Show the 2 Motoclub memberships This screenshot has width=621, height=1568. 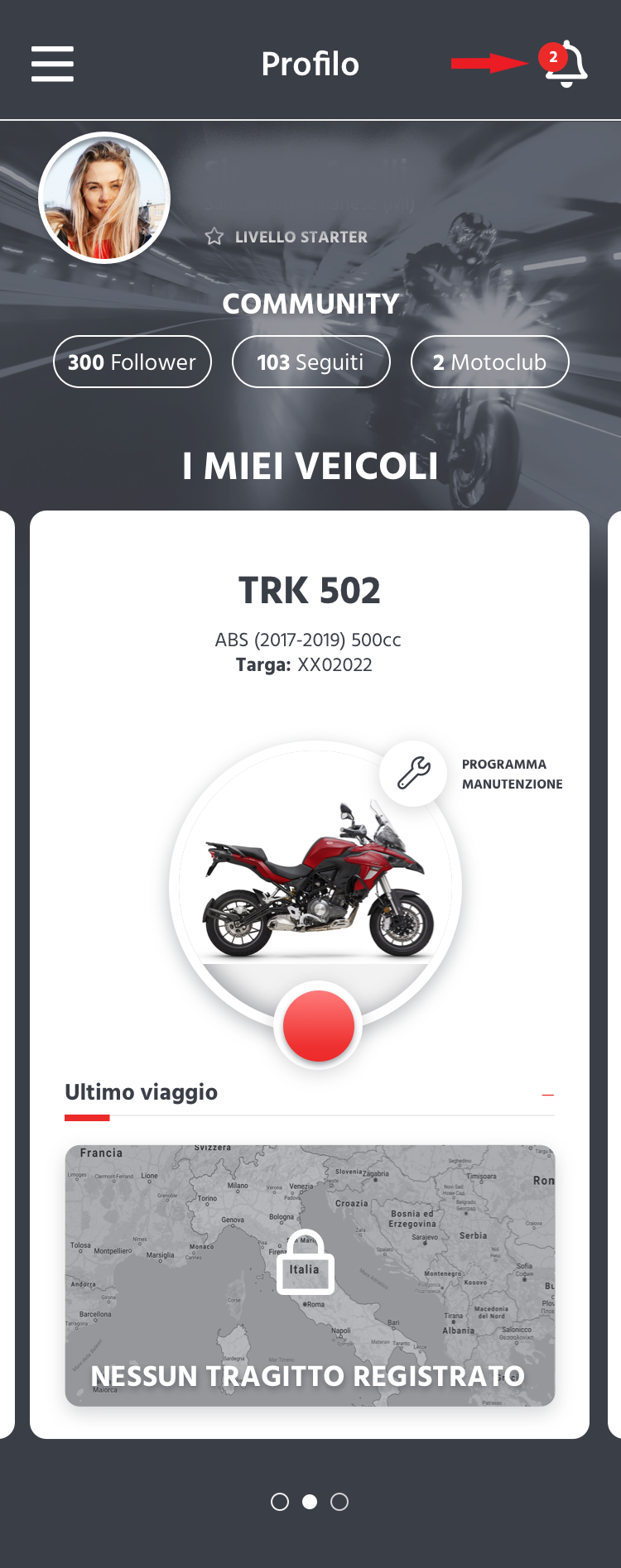[489, 362]
